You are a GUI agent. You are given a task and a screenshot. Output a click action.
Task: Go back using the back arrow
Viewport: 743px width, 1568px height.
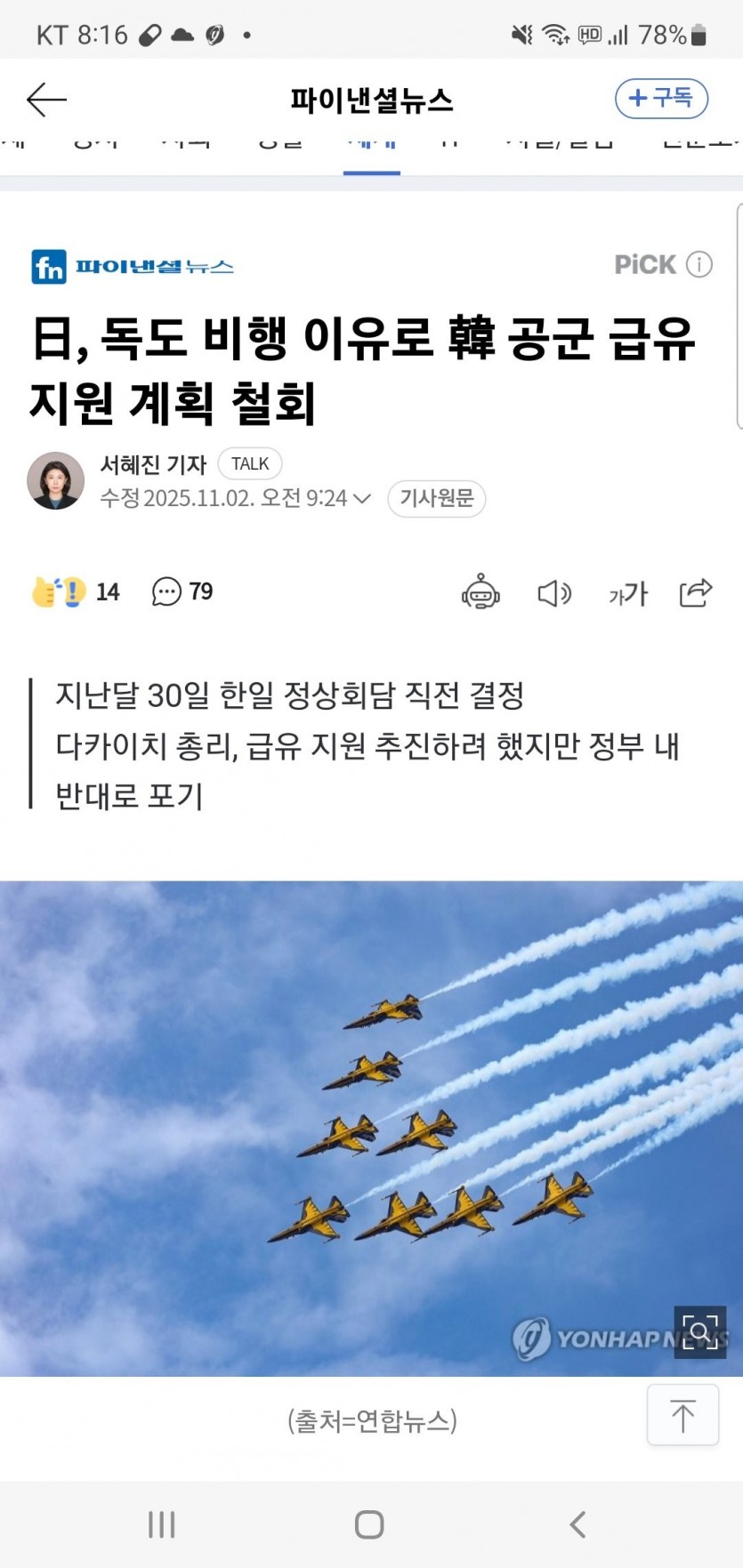pos(46,100)
